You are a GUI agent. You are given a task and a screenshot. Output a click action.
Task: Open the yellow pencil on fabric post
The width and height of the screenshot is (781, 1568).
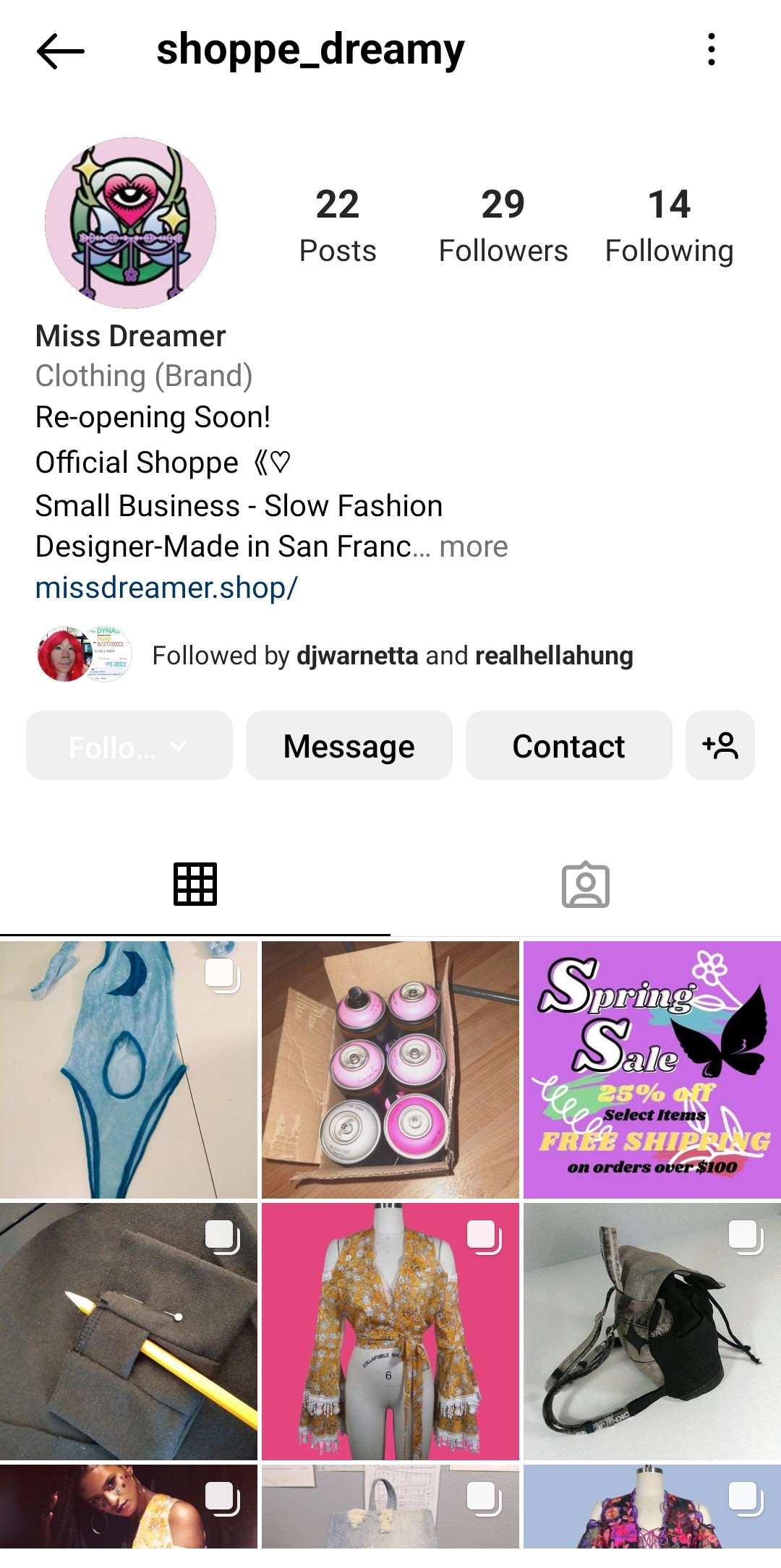coord(129,1332)
